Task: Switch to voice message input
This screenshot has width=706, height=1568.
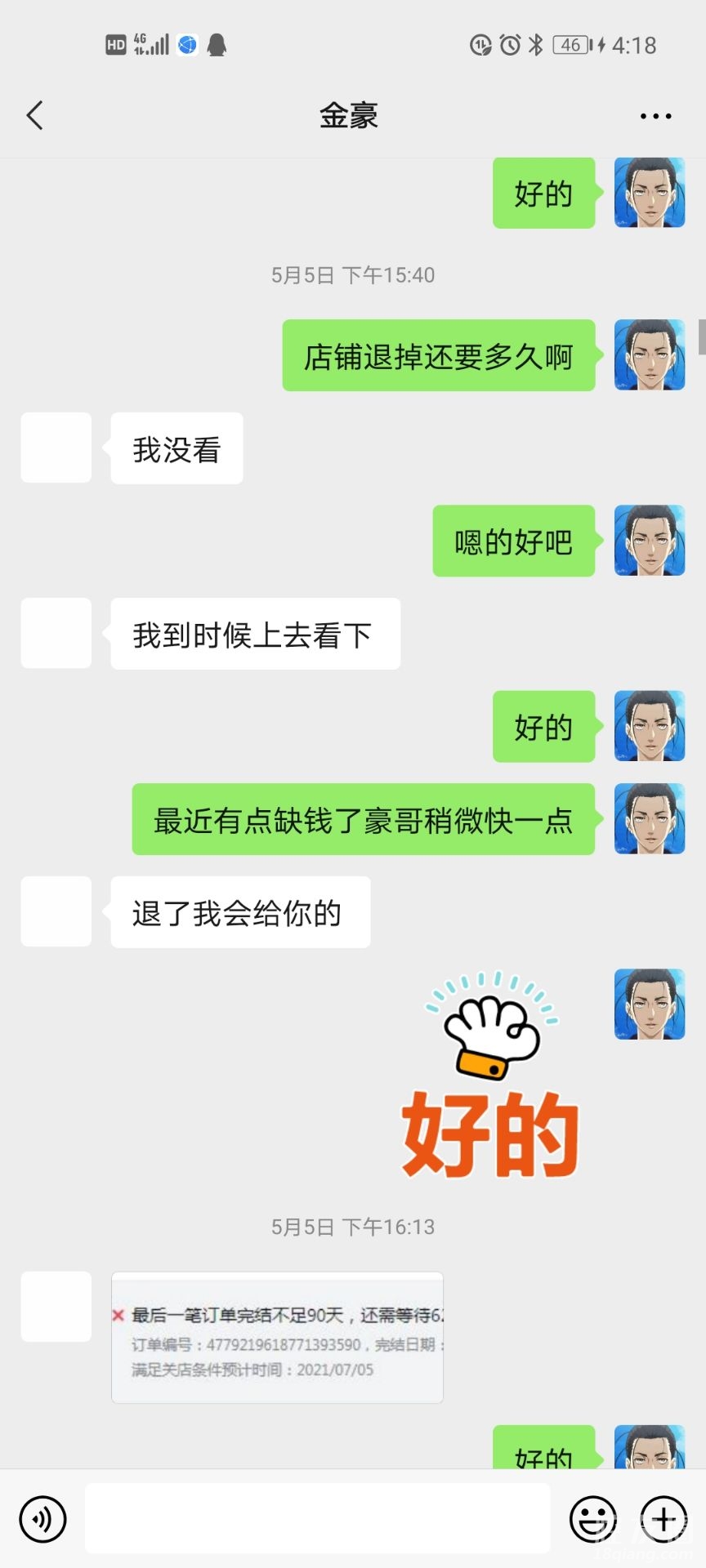Action: click(42, 1519)
